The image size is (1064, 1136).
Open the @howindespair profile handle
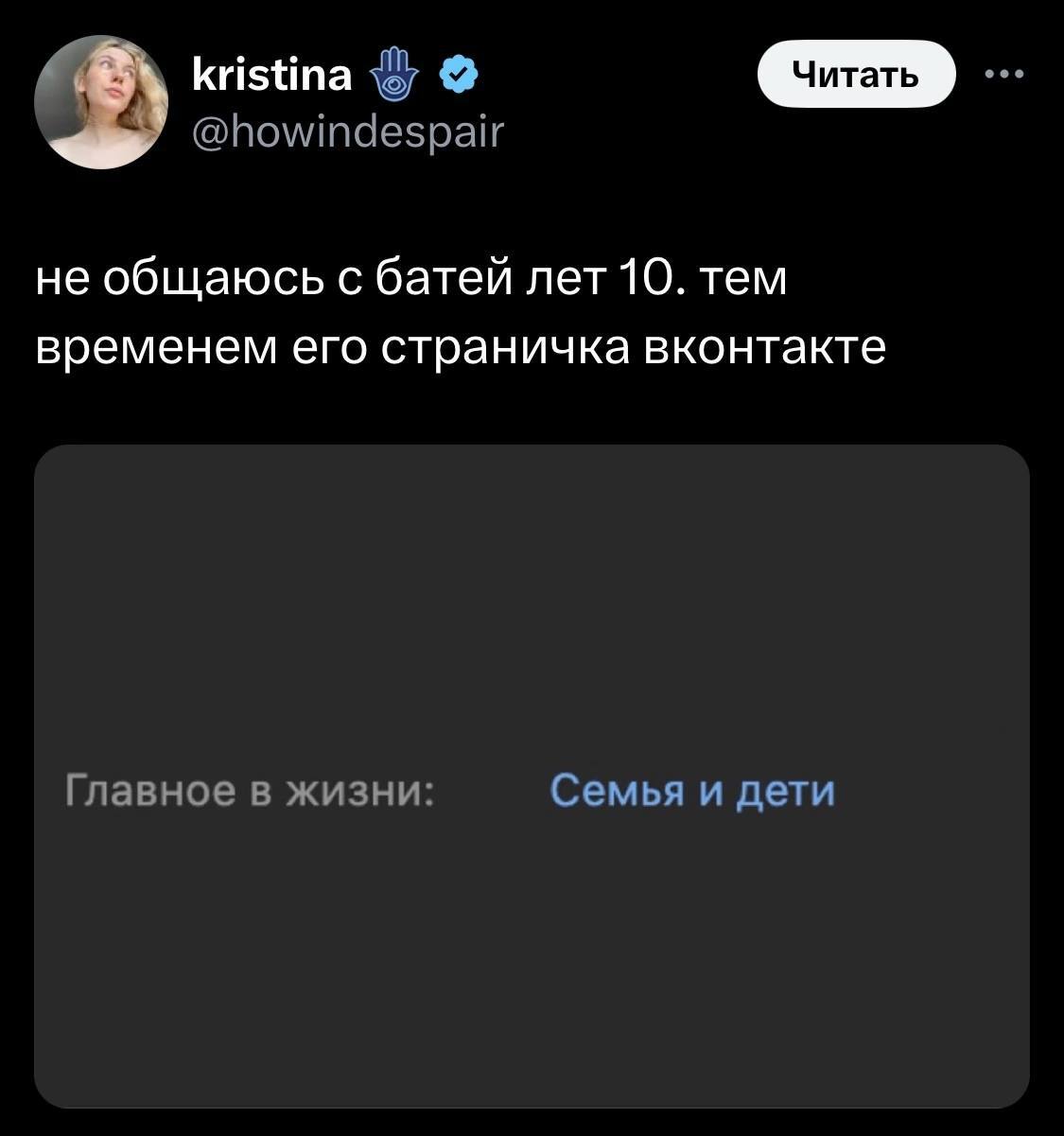pos(348,132)
